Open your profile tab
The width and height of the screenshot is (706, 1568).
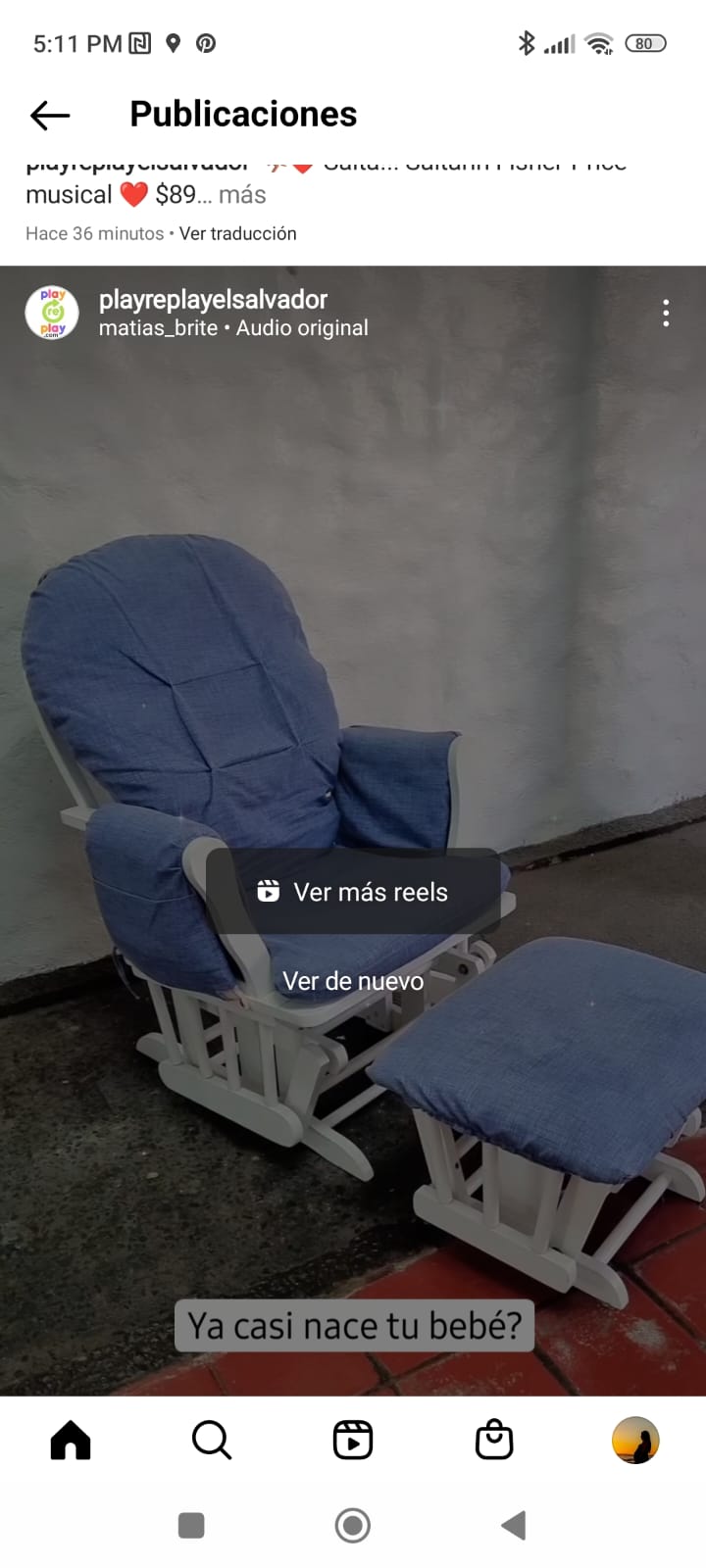coord(635,1441)
